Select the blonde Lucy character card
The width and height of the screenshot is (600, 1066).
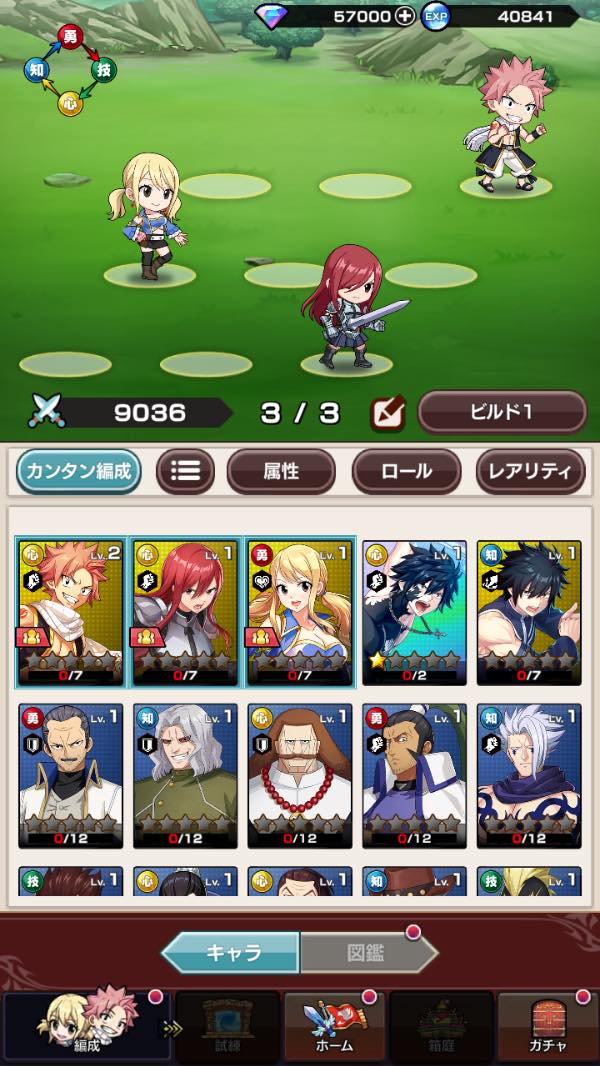point(300,613)
